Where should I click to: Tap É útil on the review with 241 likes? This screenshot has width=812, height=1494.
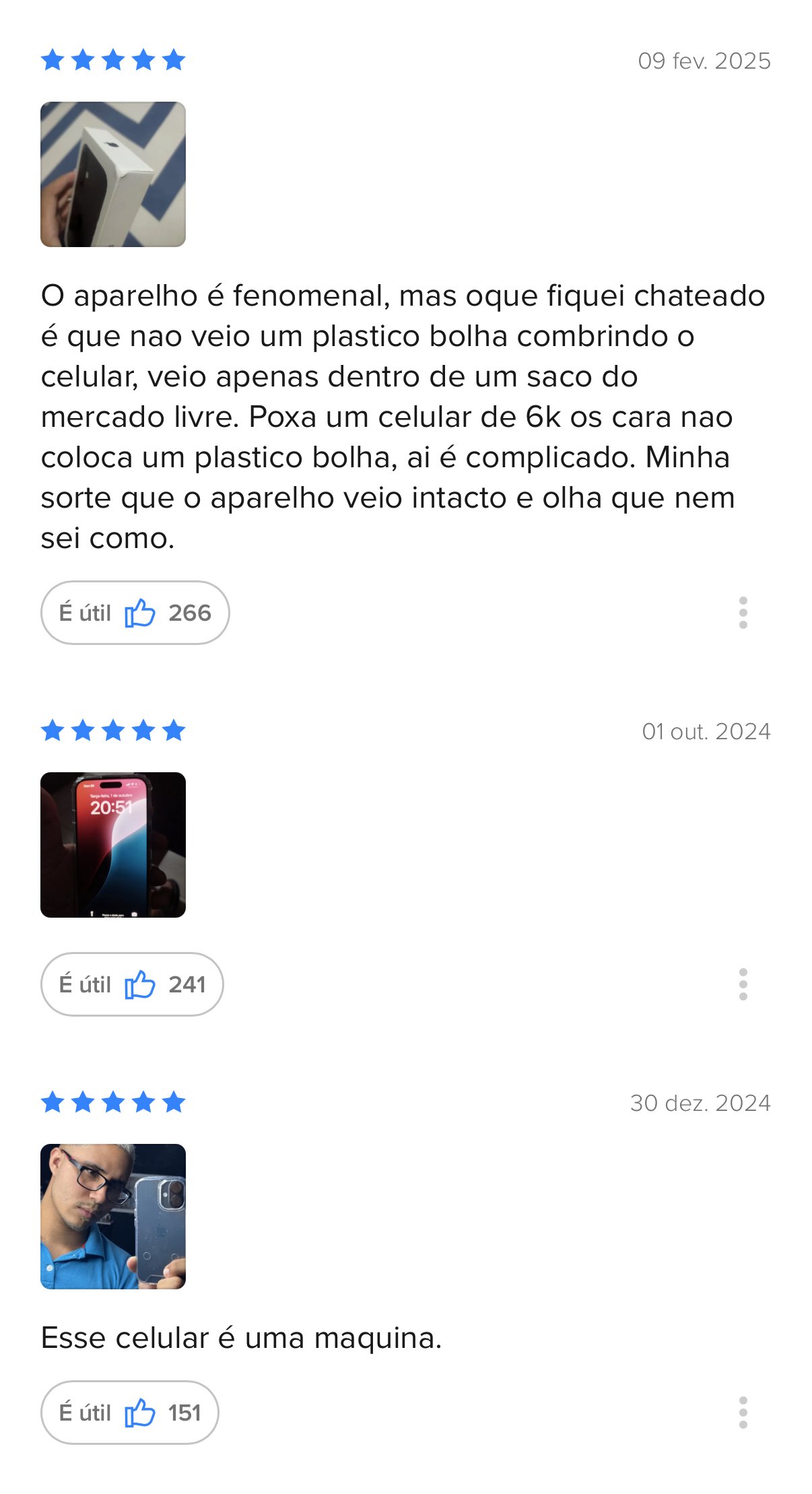[132, 984]
